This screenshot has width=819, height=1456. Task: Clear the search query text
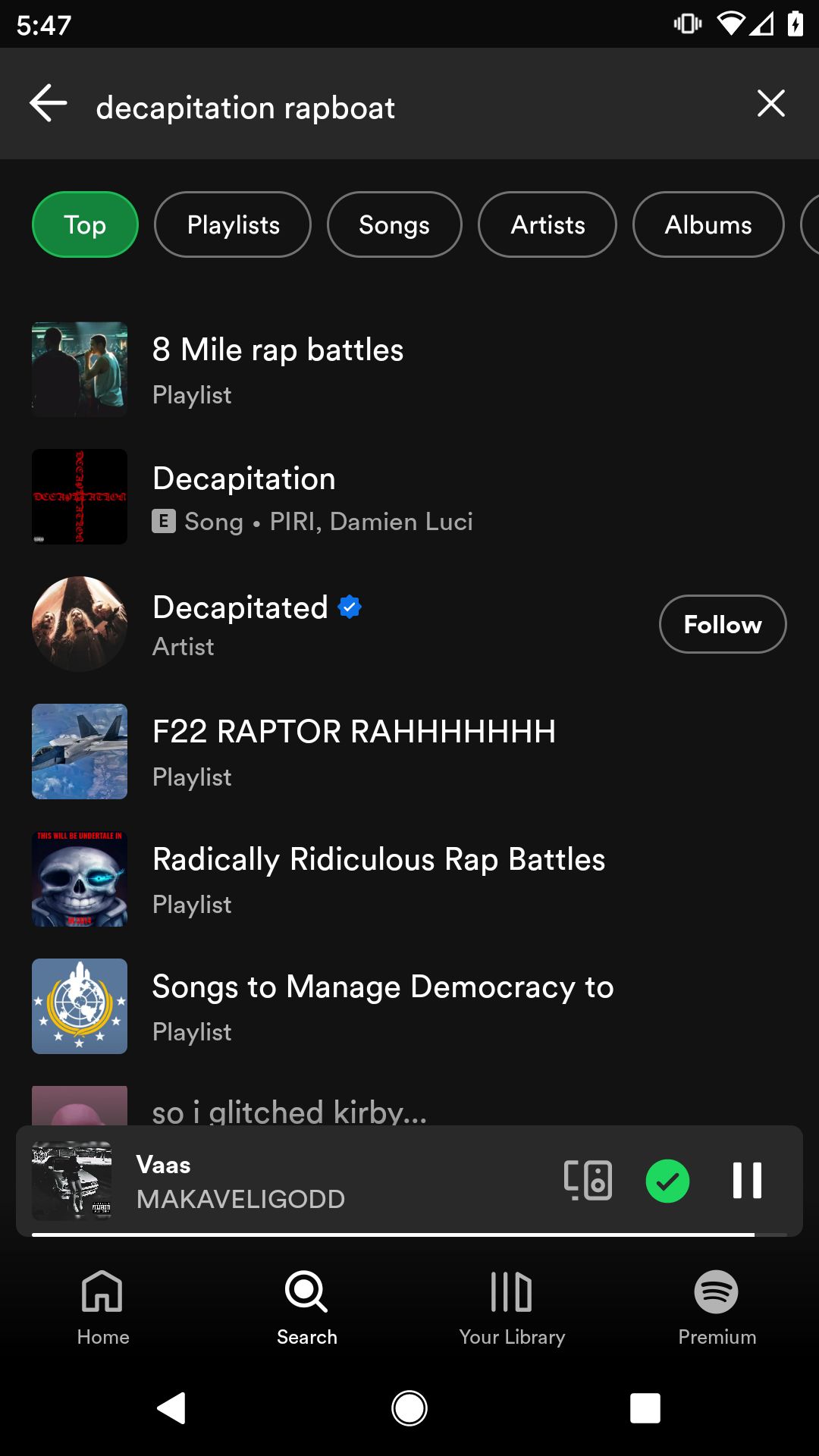pyautogui.click(x=770, y=104)
